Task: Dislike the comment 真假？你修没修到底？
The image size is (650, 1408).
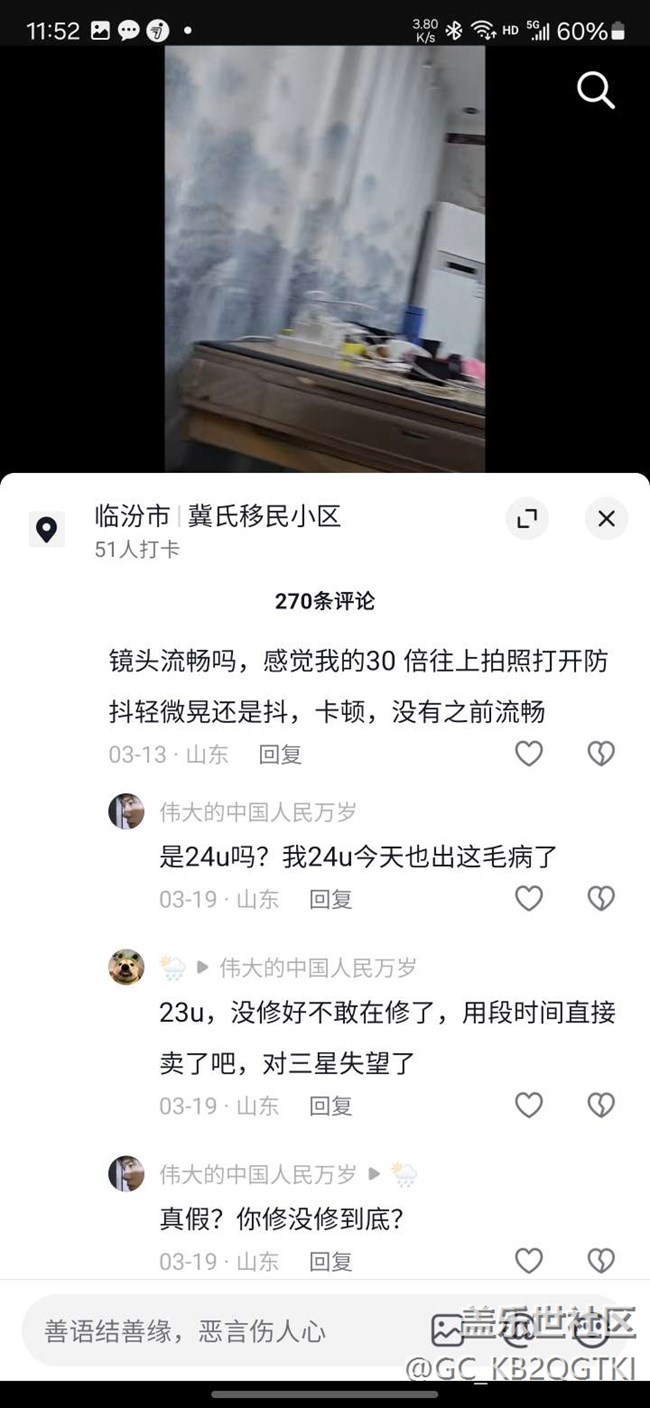Action: click(600, 1260)
